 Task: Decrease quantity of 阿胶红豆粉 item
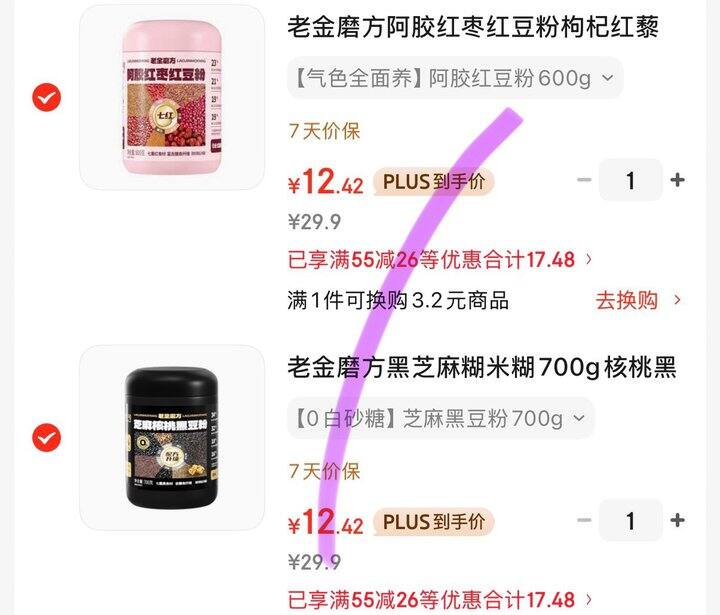585,180
